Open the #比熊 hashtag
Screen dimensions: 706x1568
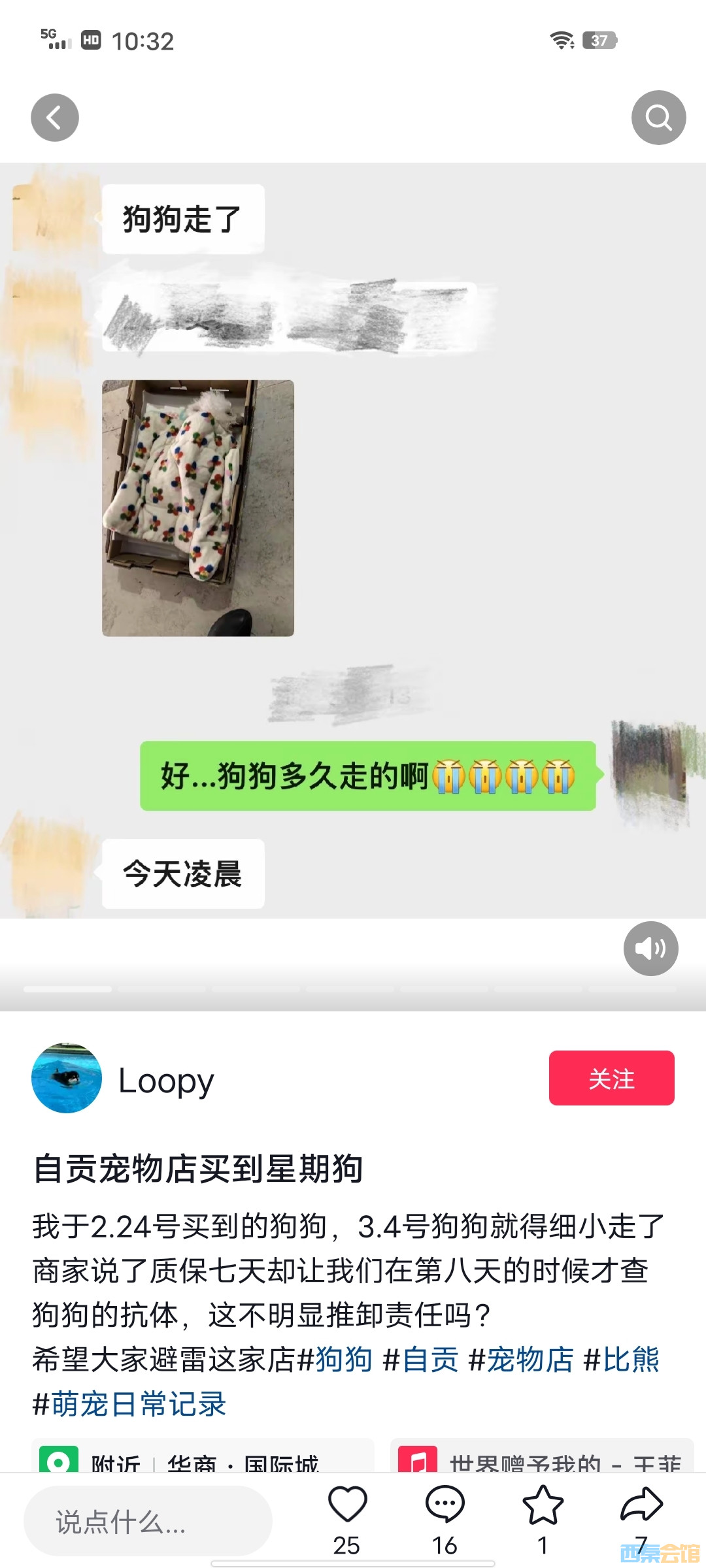coord(621,1360)
